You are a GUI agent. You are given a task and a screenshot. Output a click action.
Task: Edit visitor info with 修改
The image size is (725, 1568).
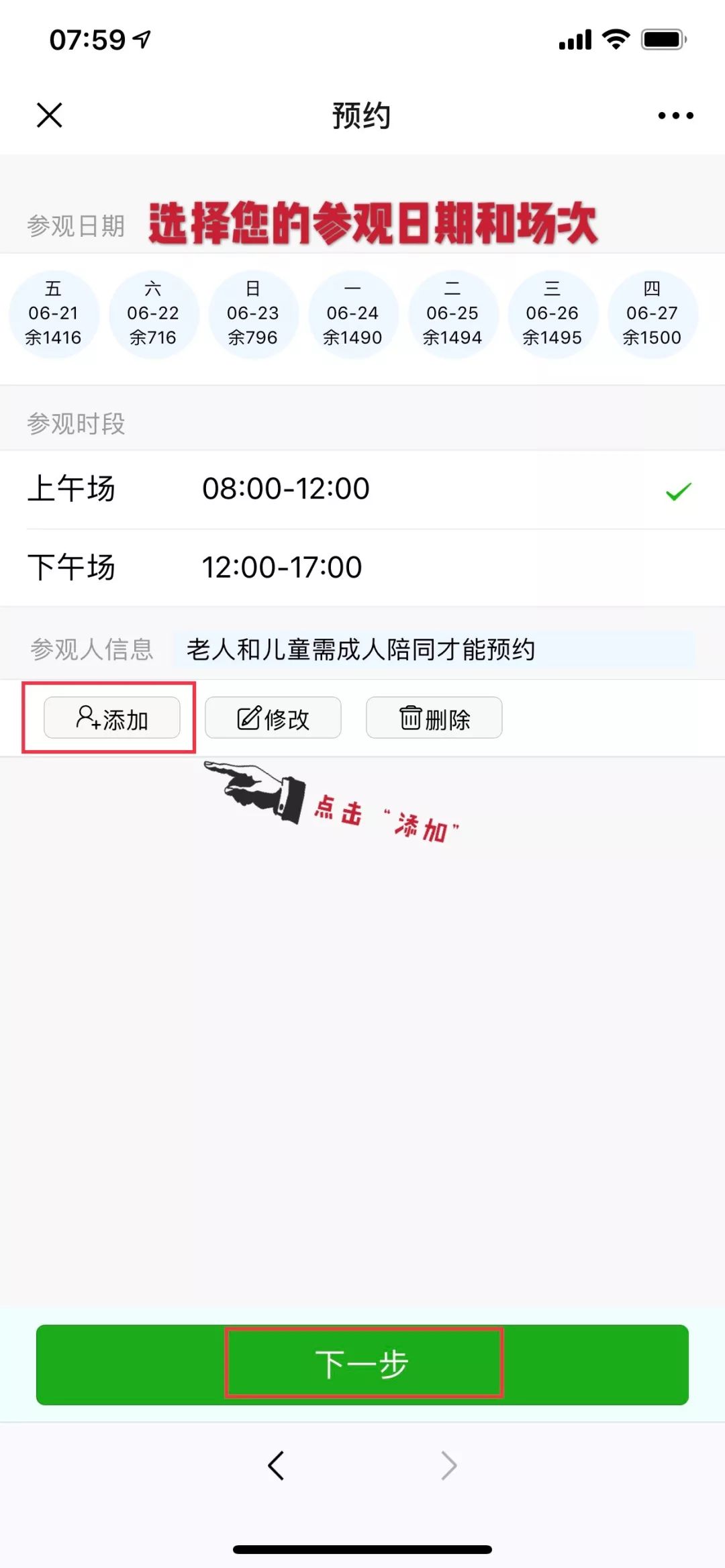tap(273, 718)
